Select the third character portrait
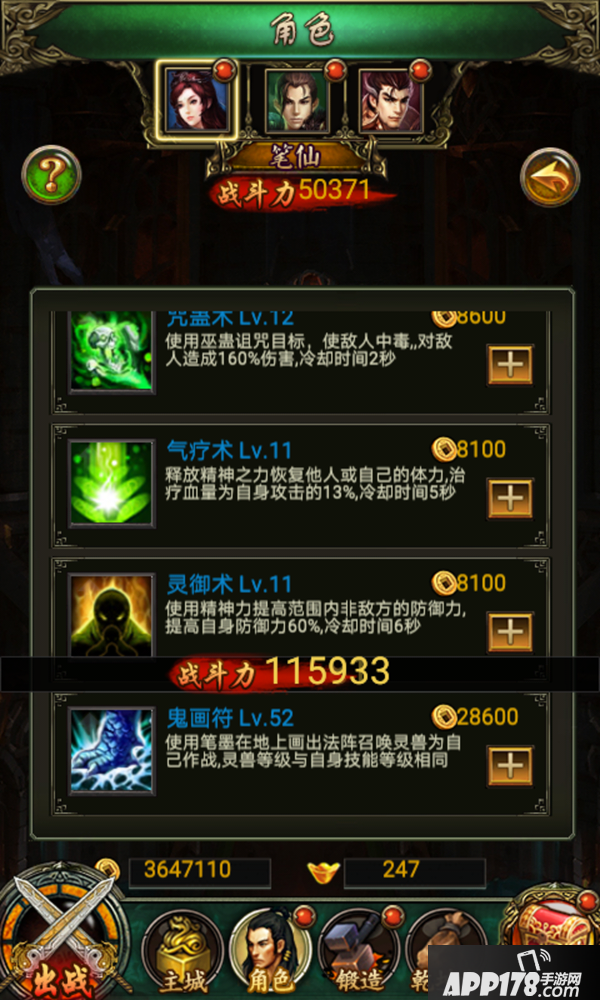This screenshot has width=600, height=1000. [391, 100]
